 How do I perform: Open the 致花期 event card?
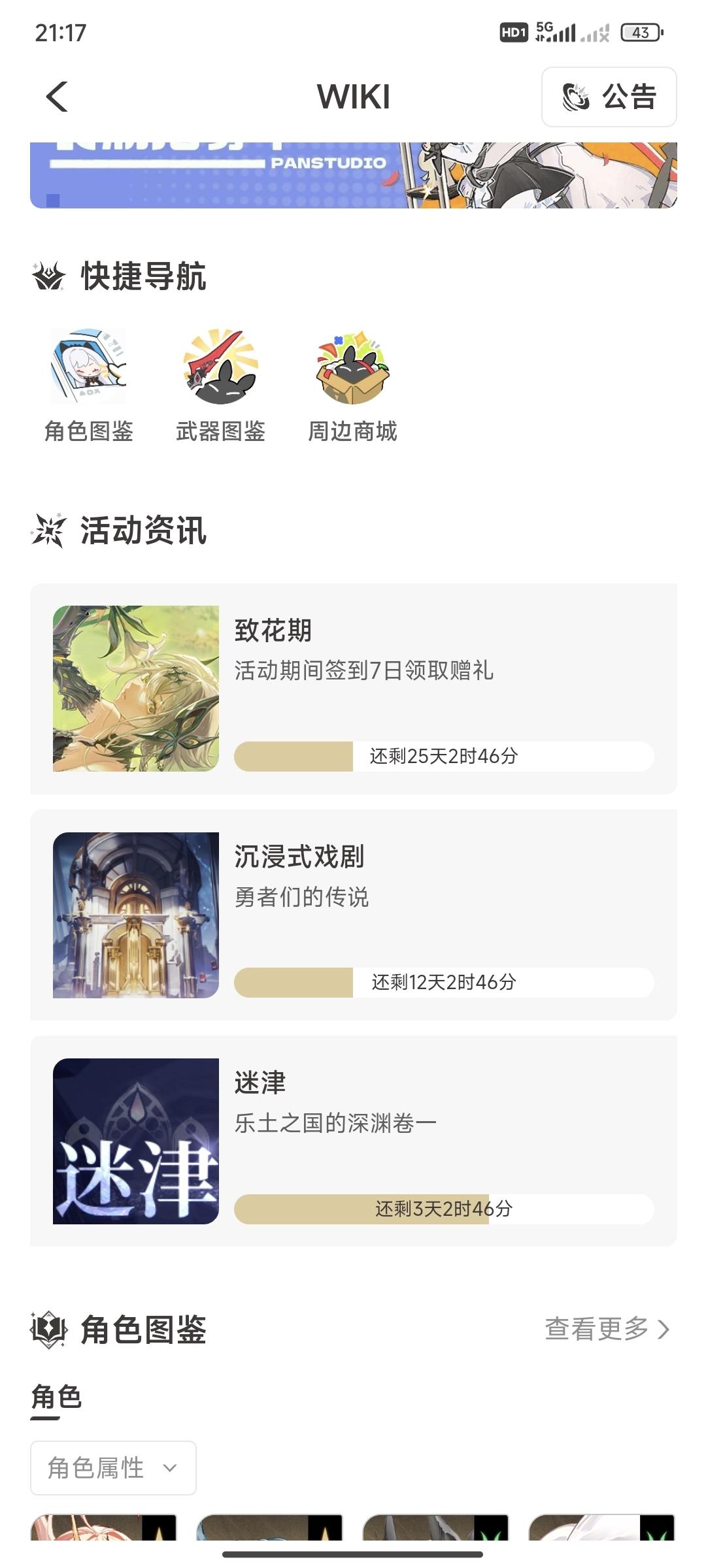coord(353,689)
